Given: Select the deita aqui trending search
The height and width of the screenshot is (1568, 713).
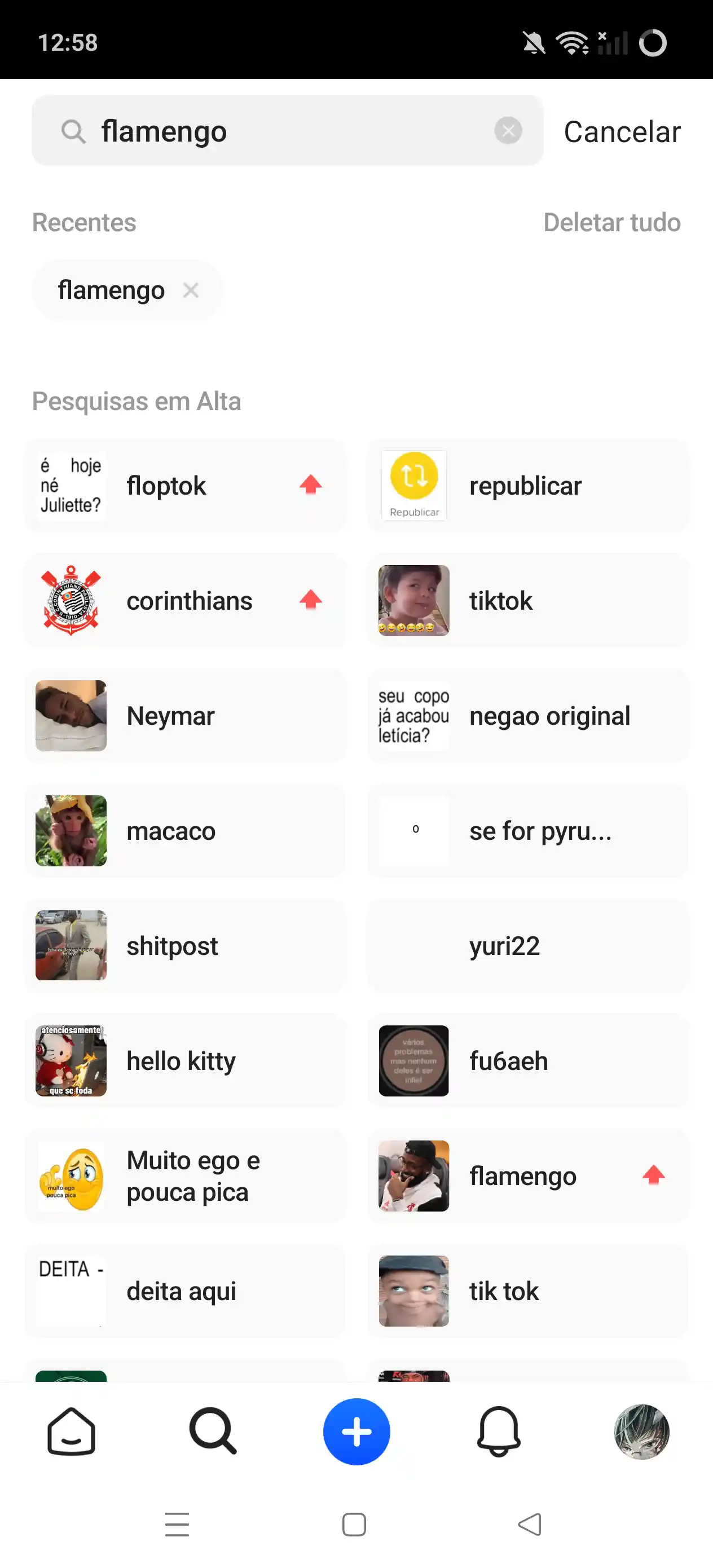Looking at the screenshot, I should (x=185, y=1291).
